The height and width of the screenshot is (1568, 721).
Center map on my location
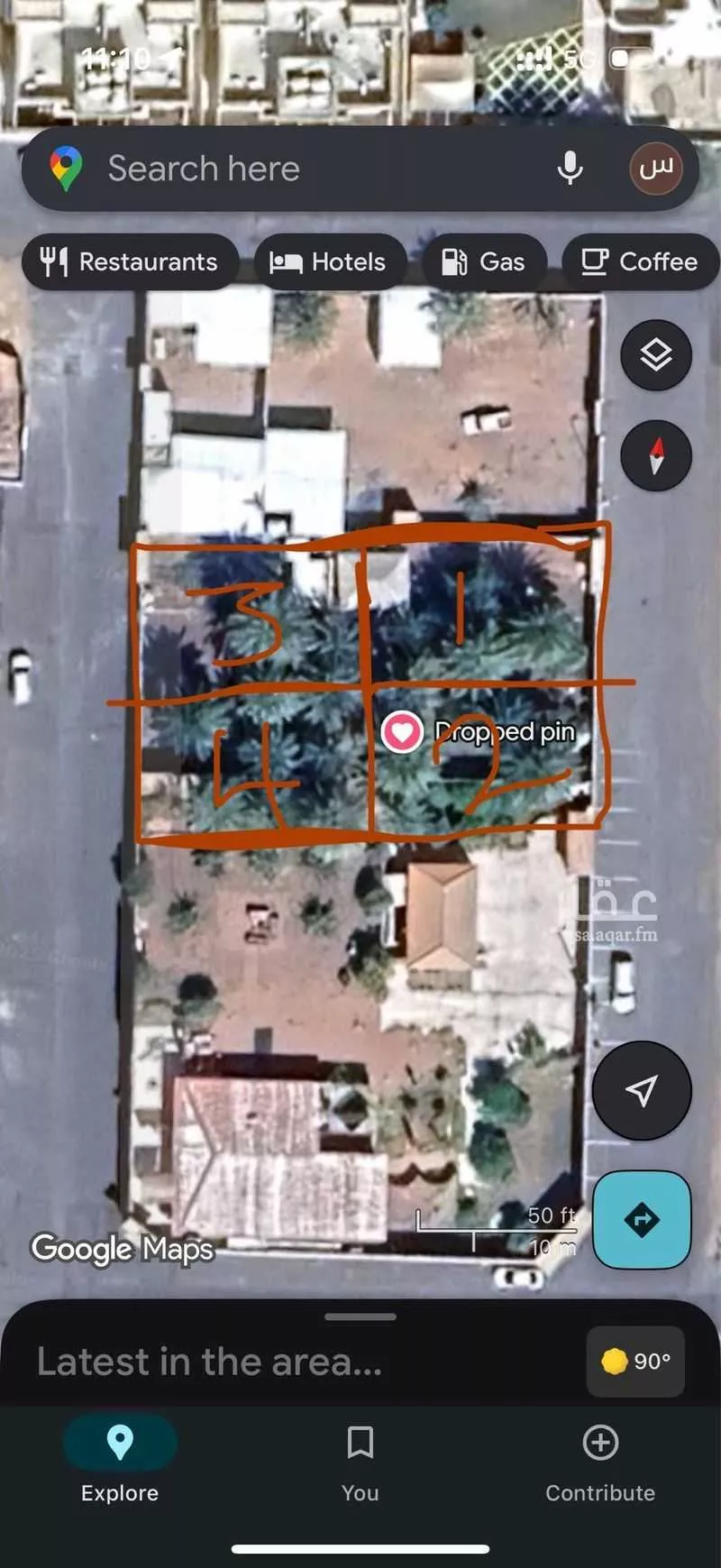(x=641, y=1090)
